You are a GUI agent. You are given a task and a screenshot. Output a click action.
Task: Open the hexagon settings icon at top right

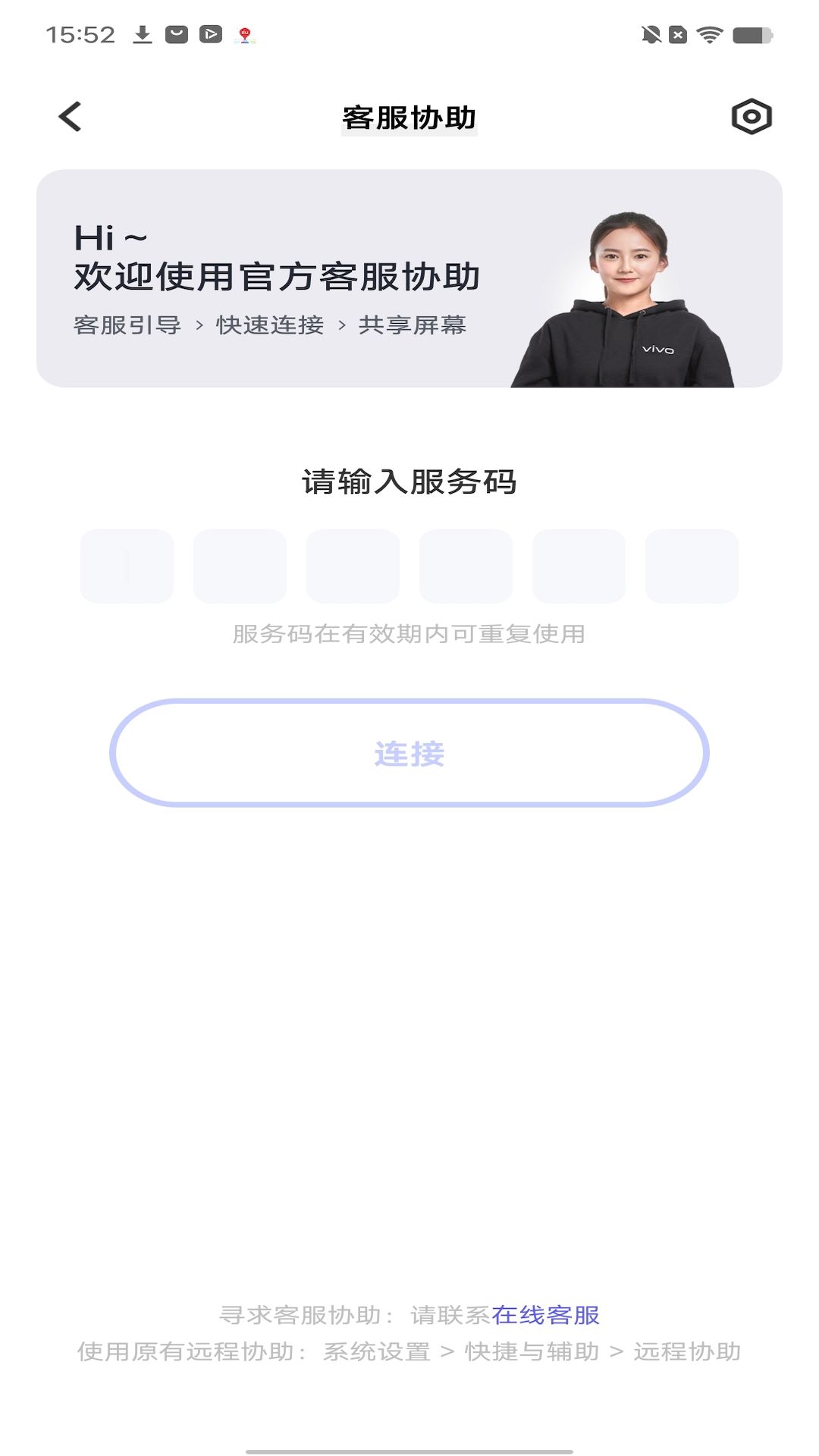(x=750, y=118)
